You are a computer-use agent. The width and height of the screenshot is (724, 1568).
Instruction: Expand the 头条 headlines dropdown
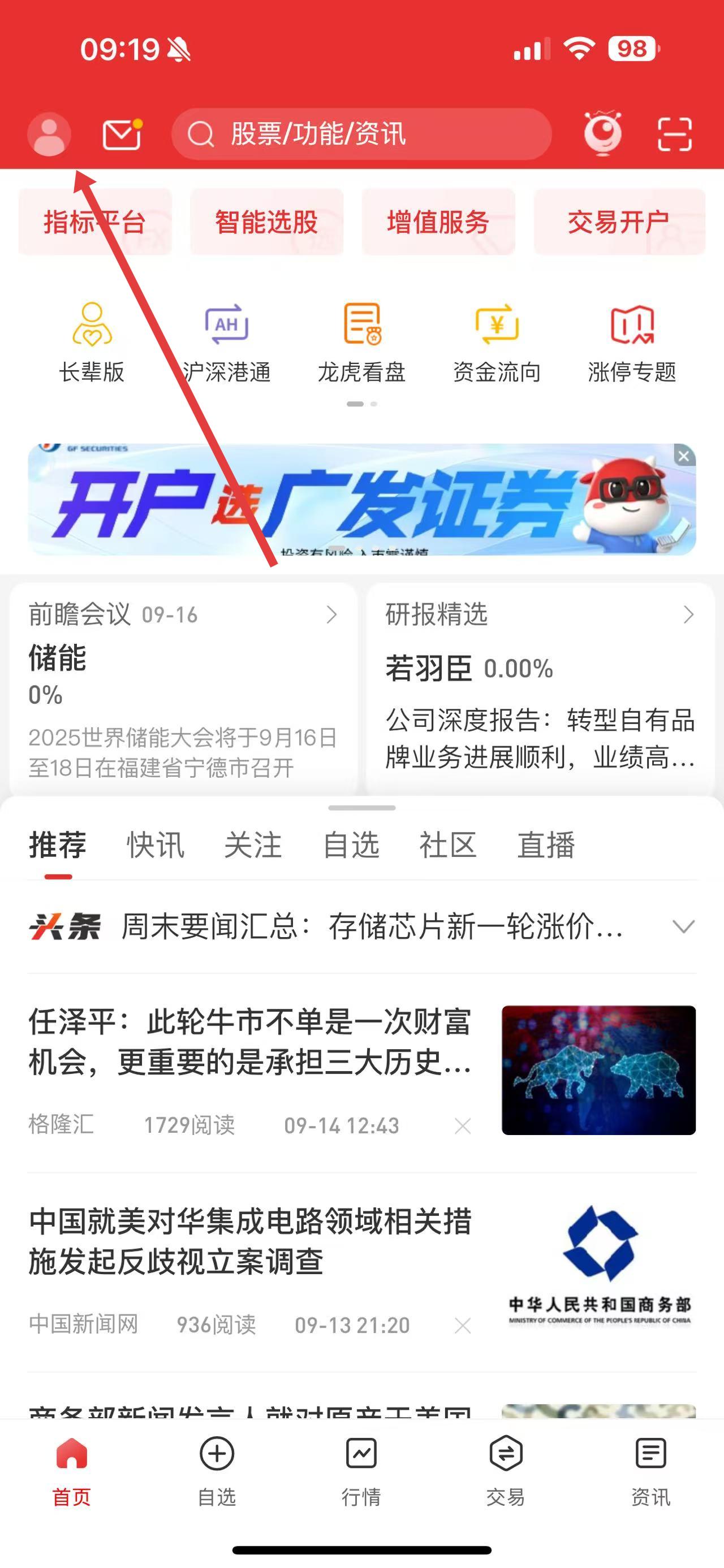click(683, 927)
